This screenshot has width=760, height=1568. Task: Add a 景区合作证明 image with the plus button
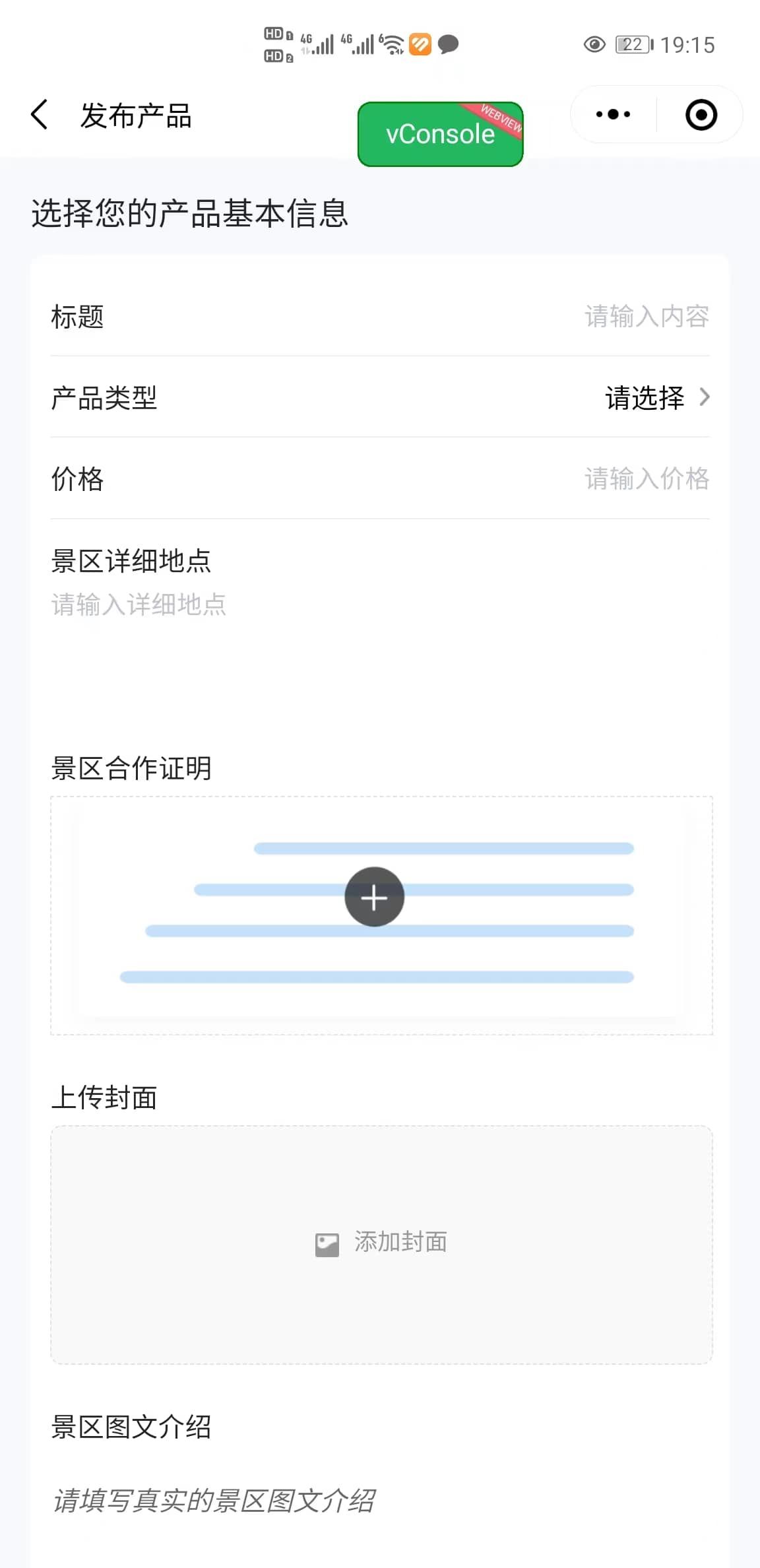tap(375, 898)
